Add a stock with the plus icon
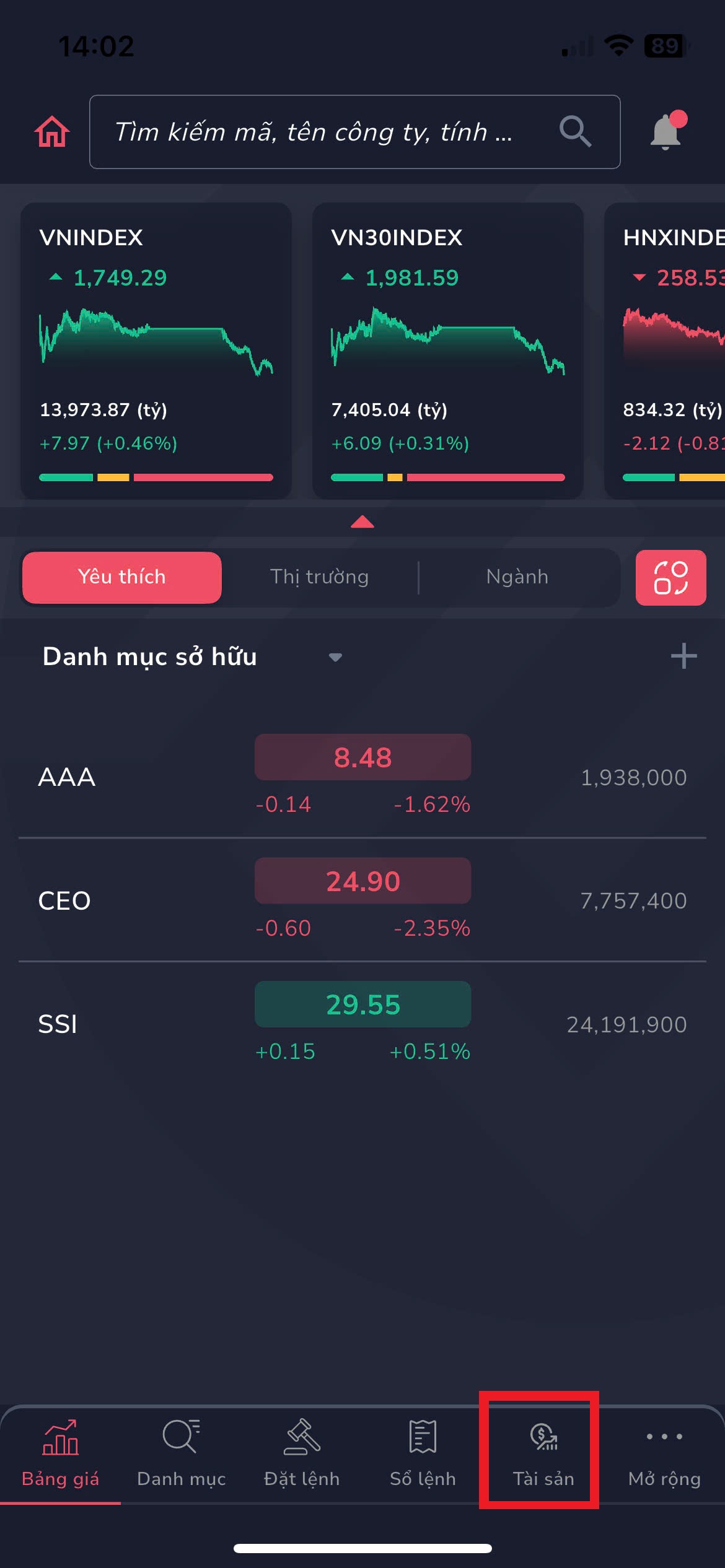725x1568 pixels. point(683,656)
